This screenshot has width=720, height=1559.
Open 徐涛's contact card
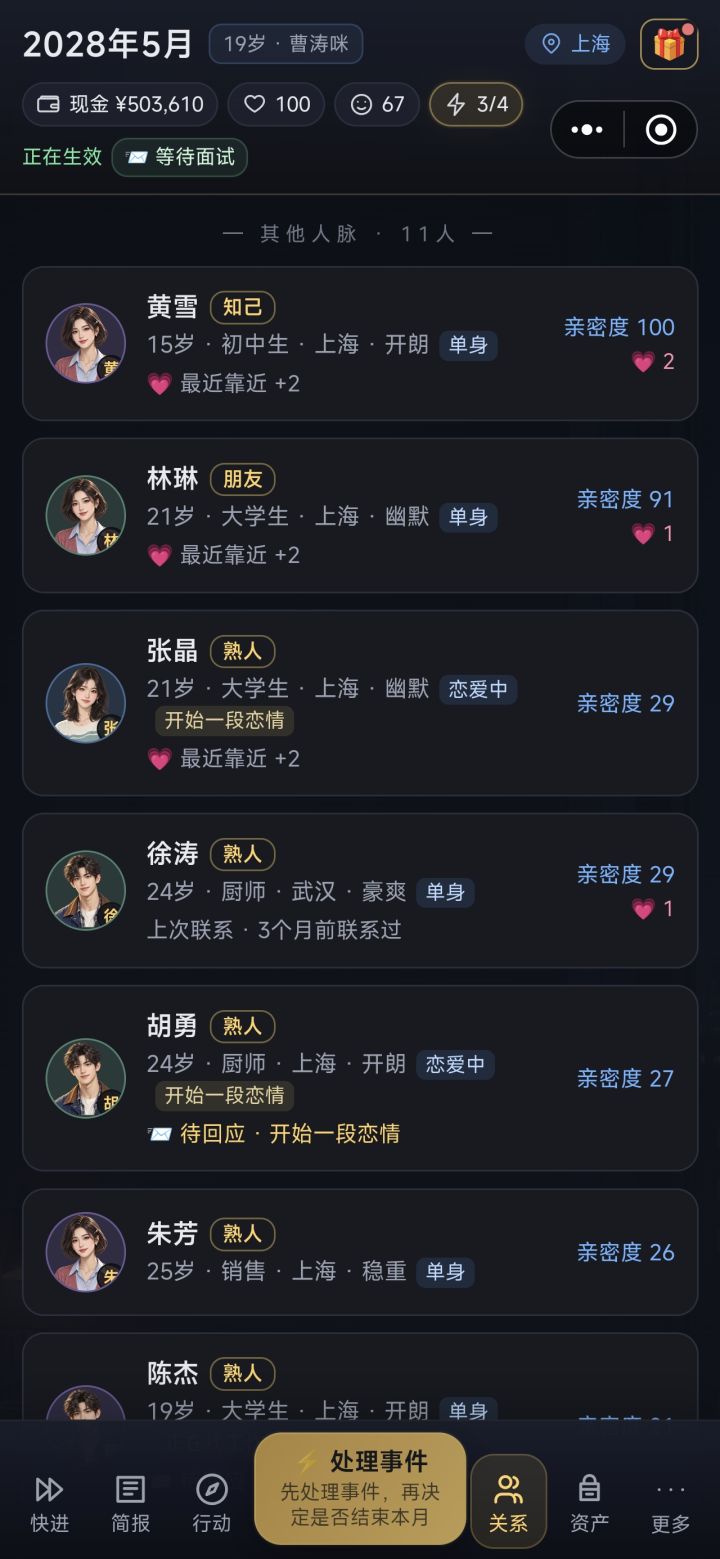click(360, 890)
